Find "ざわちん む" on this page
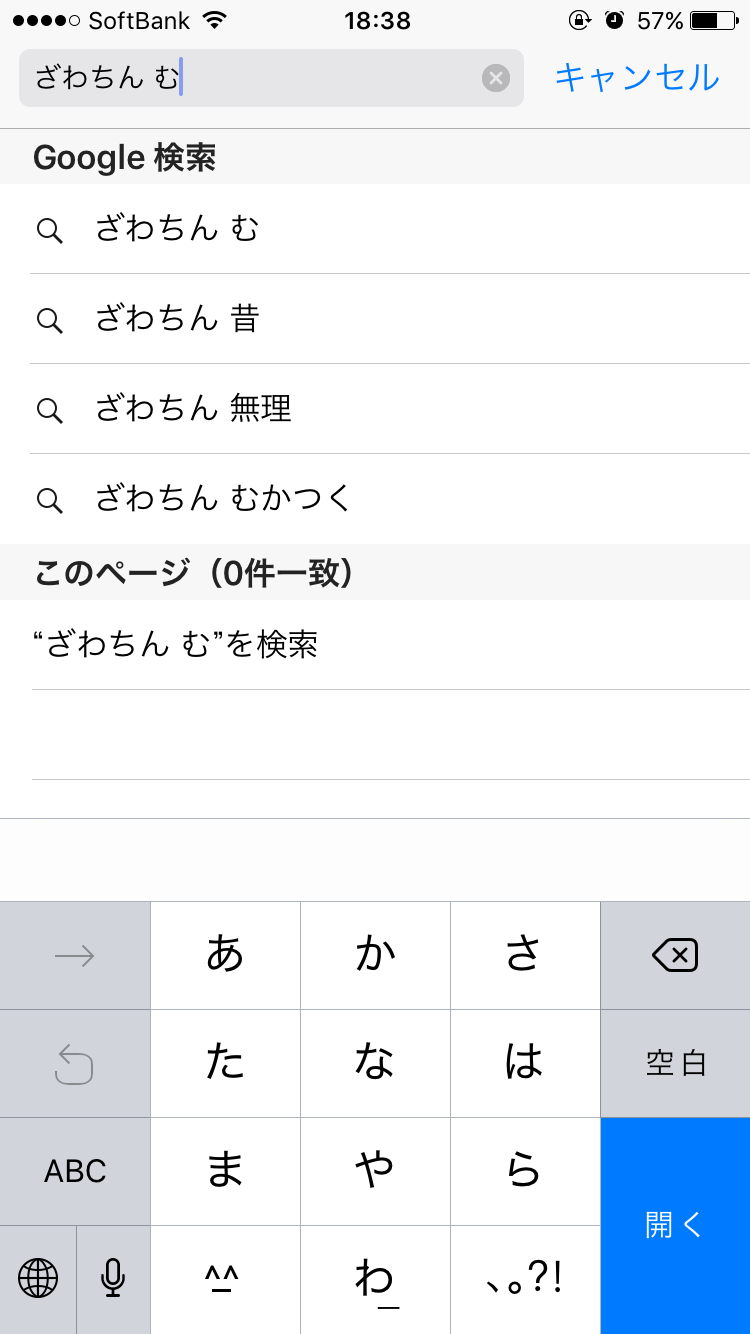Screen dimensions: 750x1334 tap(375, 645)
